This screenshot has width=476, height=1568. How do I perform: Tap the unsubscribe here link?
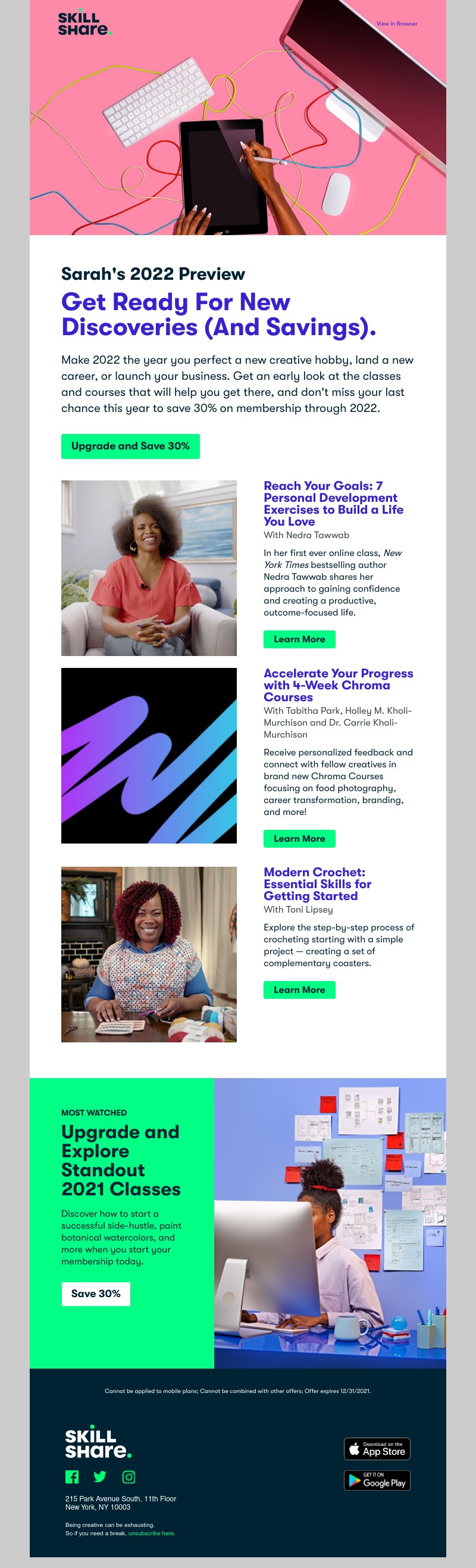point(152,1533)
